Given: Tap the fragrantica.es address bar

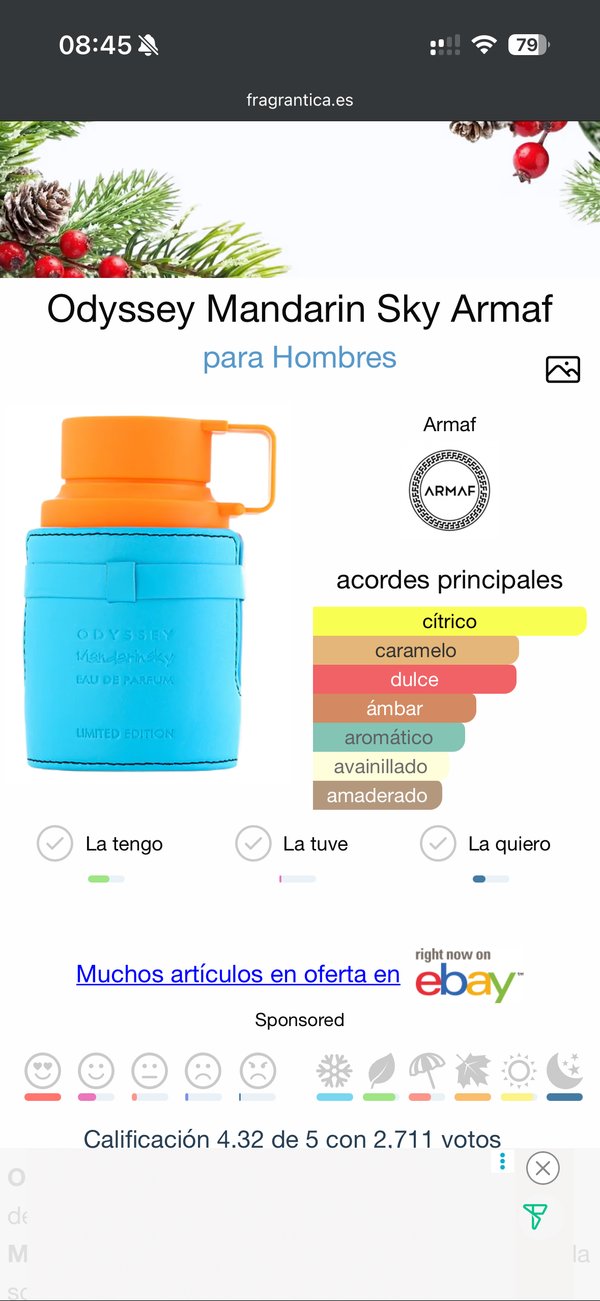Looking at the screenshot, I should [300, 100].
